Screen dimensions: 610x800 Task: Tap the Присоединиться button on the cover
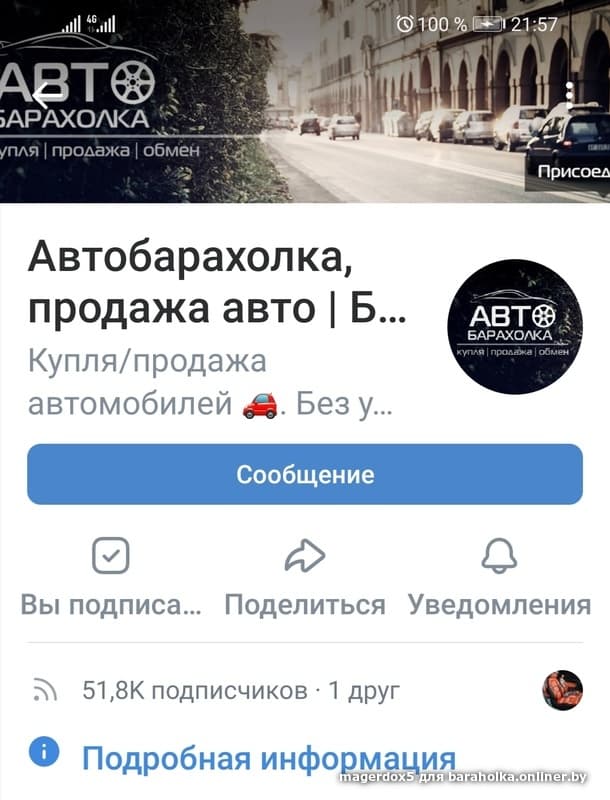[572, 172]
